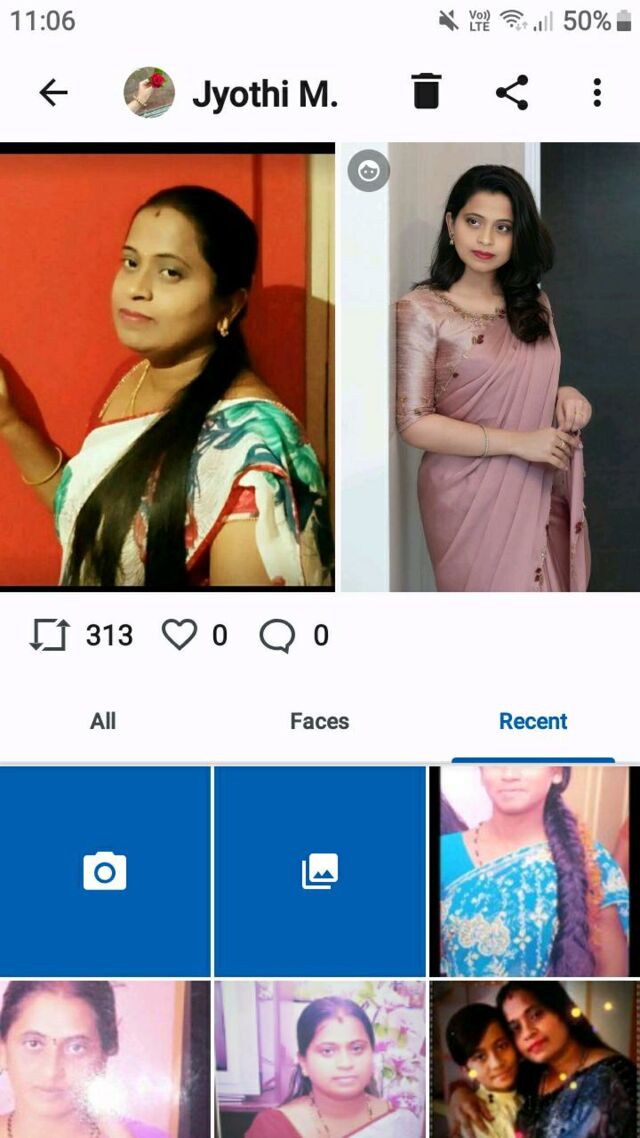Open the comments bubble

click(x=277, y=635)
